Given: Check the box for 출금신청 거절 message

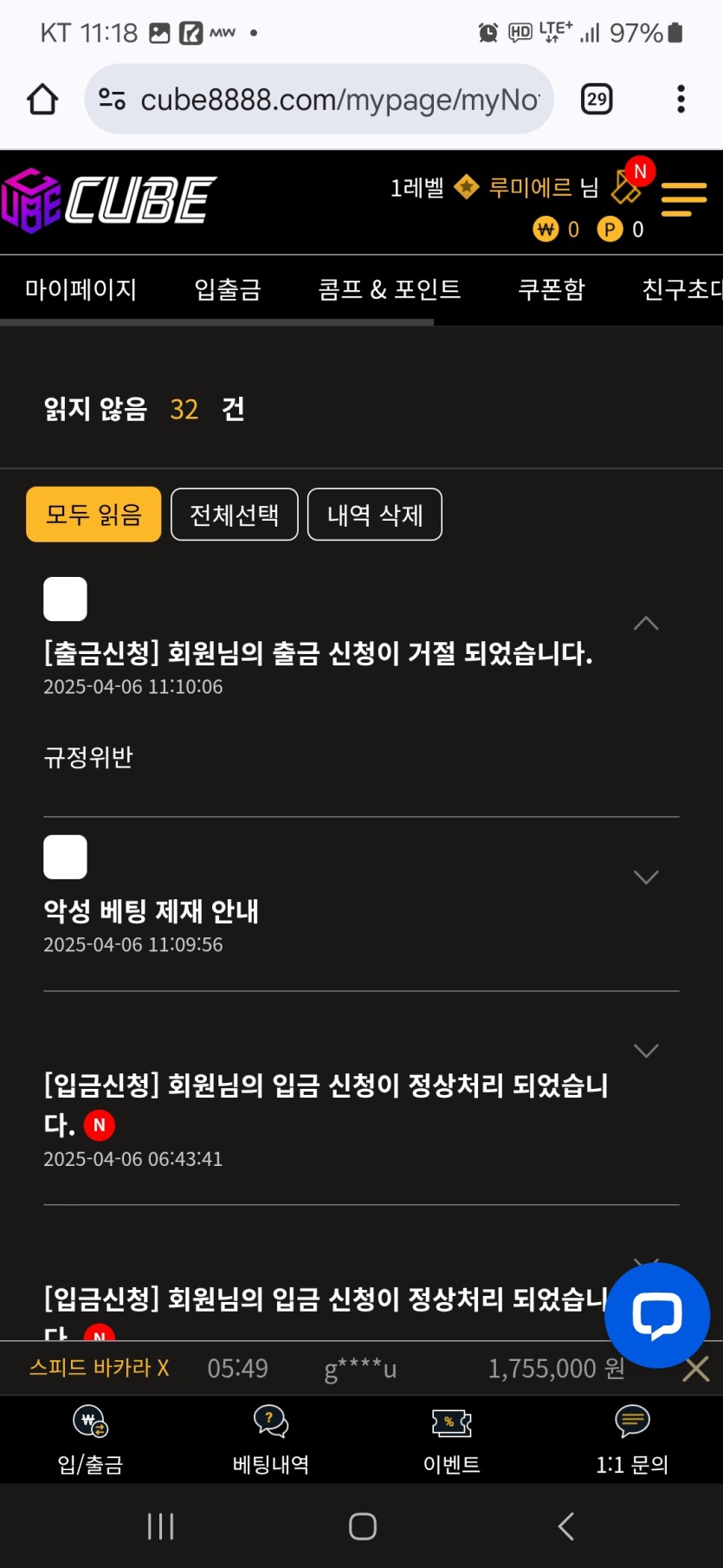Looking at the screenshot, I should coord(66,599).
